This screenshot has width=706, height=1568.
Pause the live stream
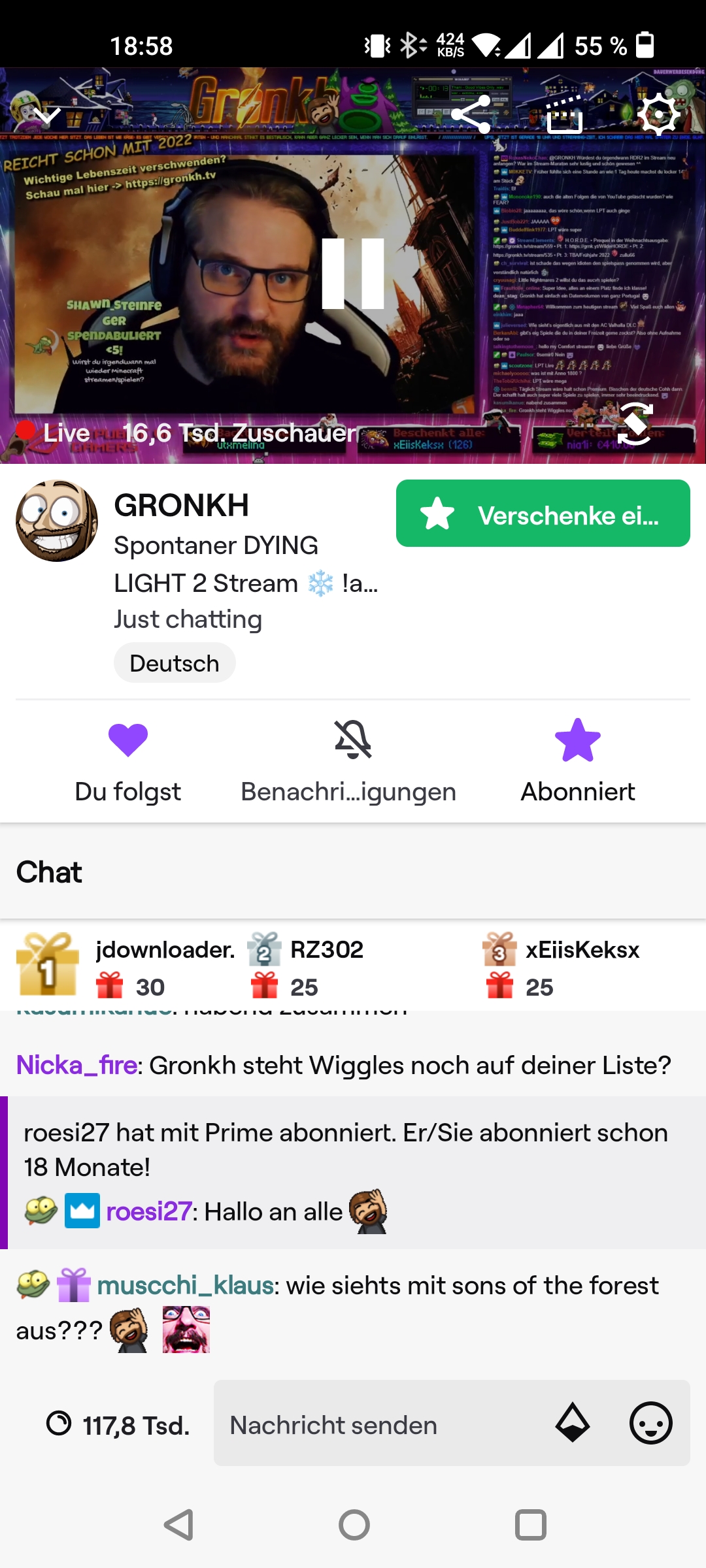[353, 273]
